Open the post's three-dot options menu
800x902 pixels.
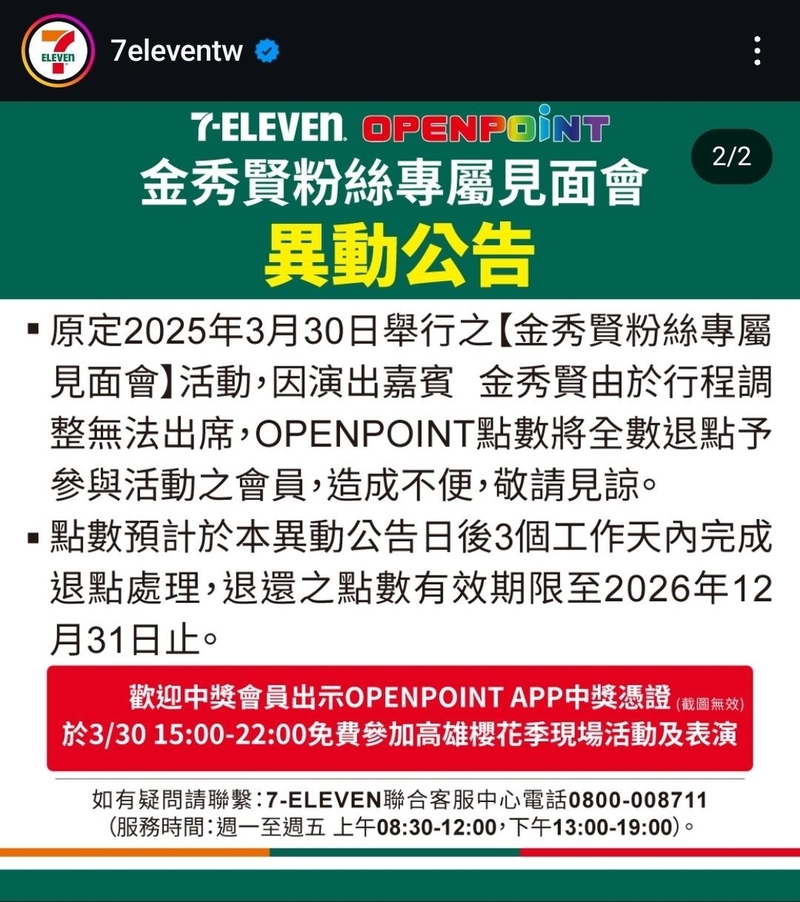point(758,51)
